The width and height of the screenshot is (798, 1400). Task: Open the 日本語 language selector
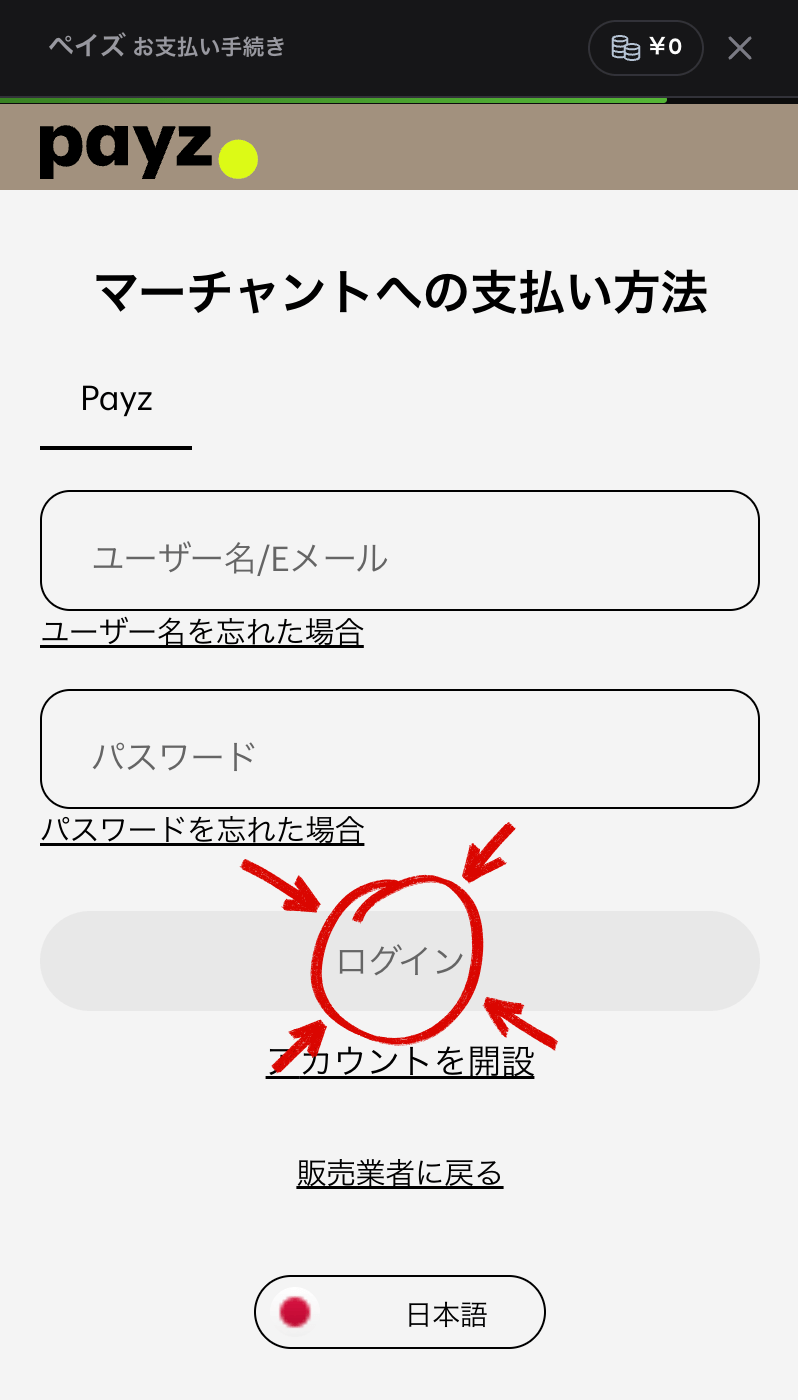(399, 1312)
